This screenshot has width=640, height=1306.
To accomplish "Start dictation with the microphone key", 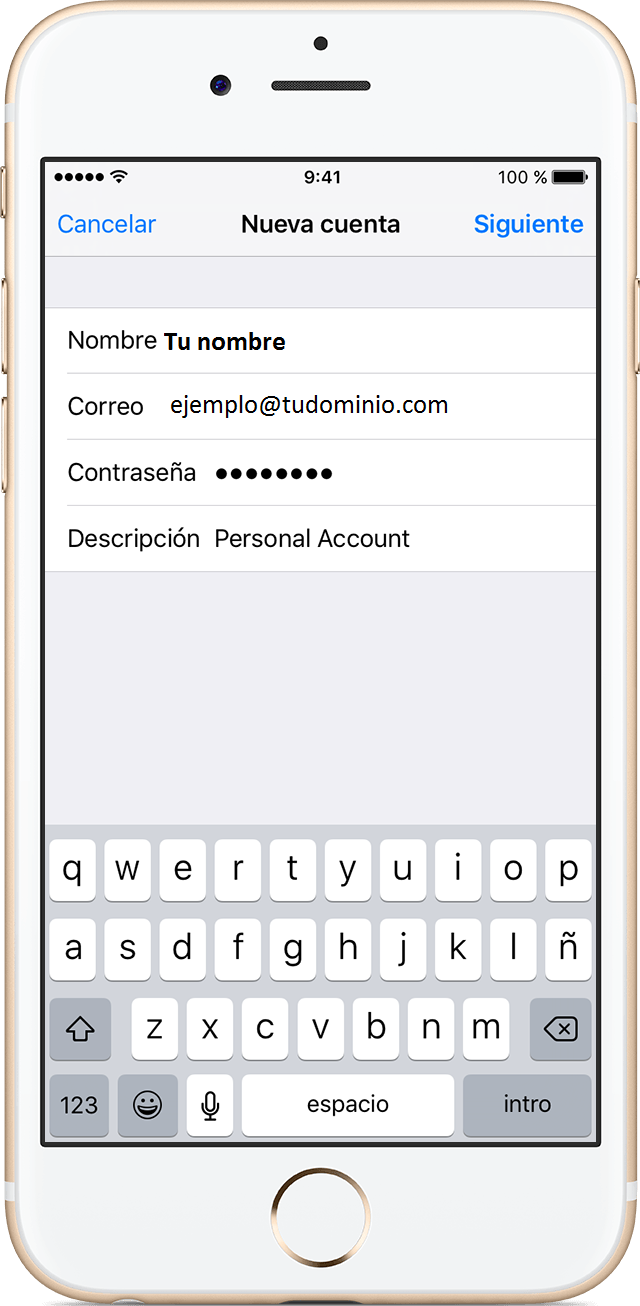I will pyautogui.click(x=210, y=1105).
